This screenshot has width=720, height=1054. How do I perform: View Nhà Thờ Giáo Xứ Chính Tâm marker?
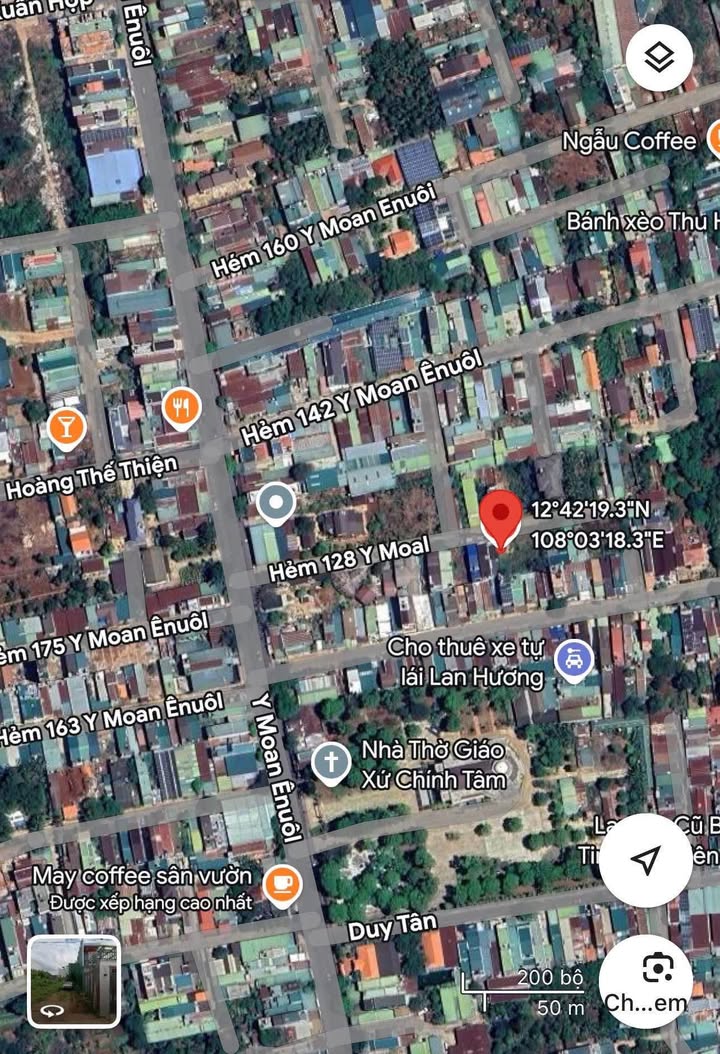331,762
